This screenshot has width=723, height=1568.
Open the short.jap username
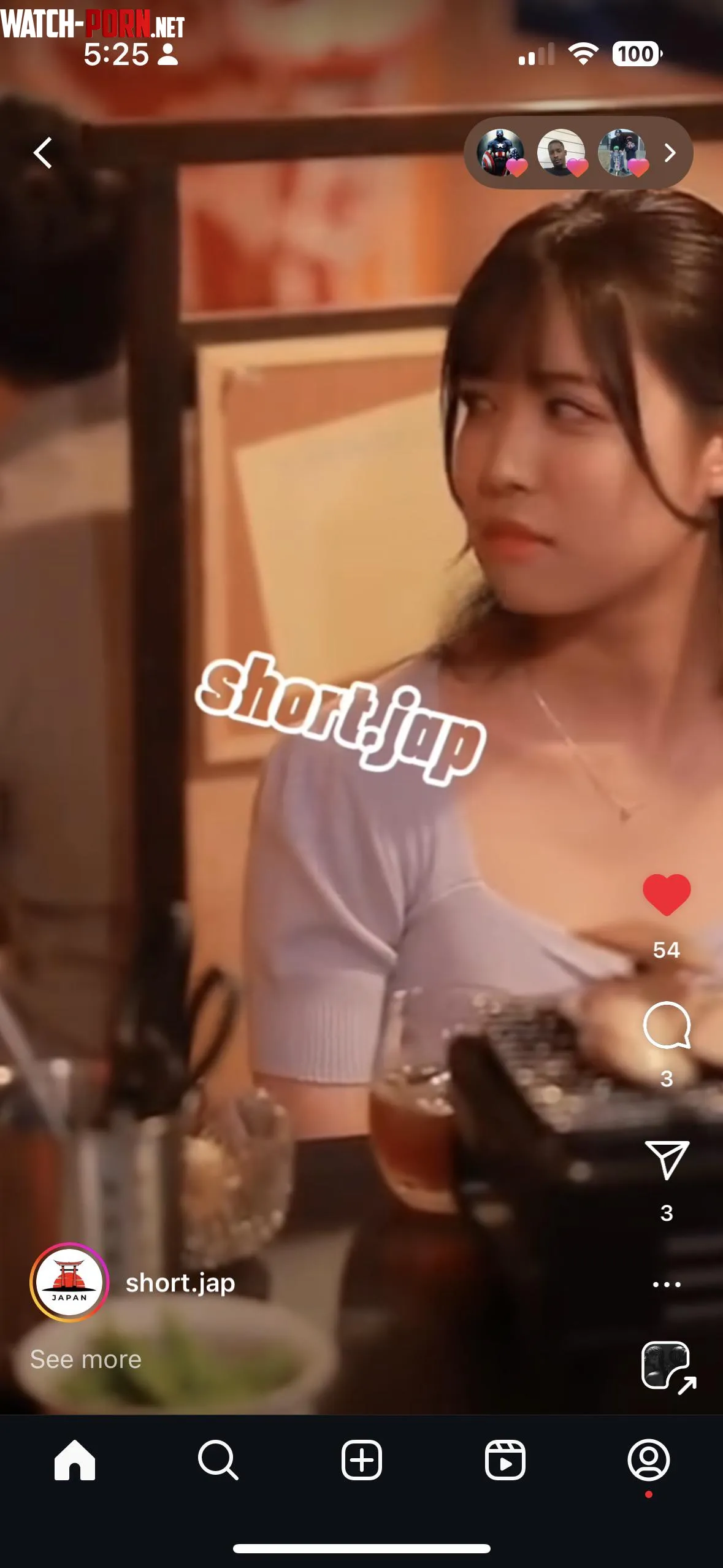pyautogui.click(x=180, y=1283)
